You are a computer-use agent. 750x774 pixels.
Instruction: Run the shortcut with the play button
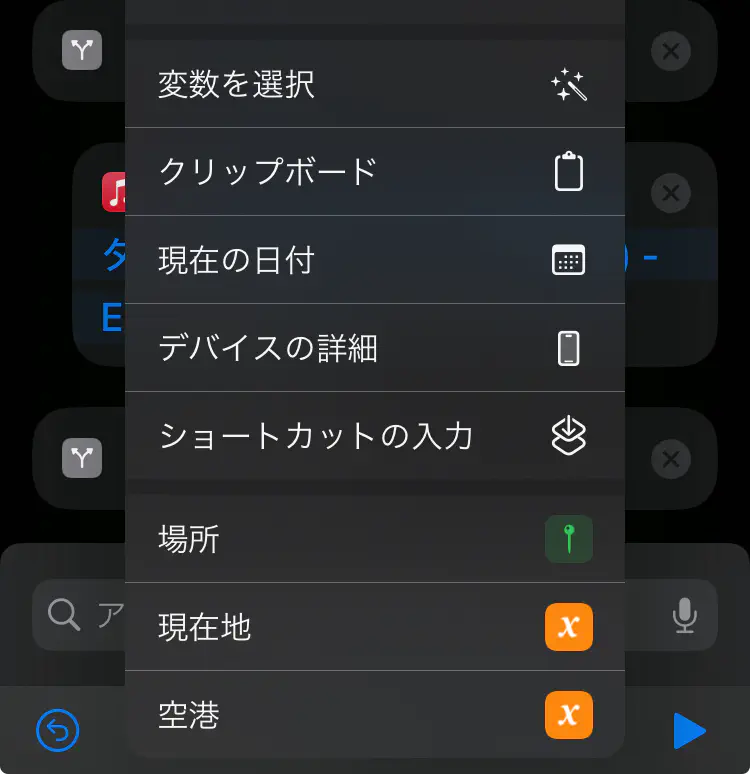click(x=689, y=731)
